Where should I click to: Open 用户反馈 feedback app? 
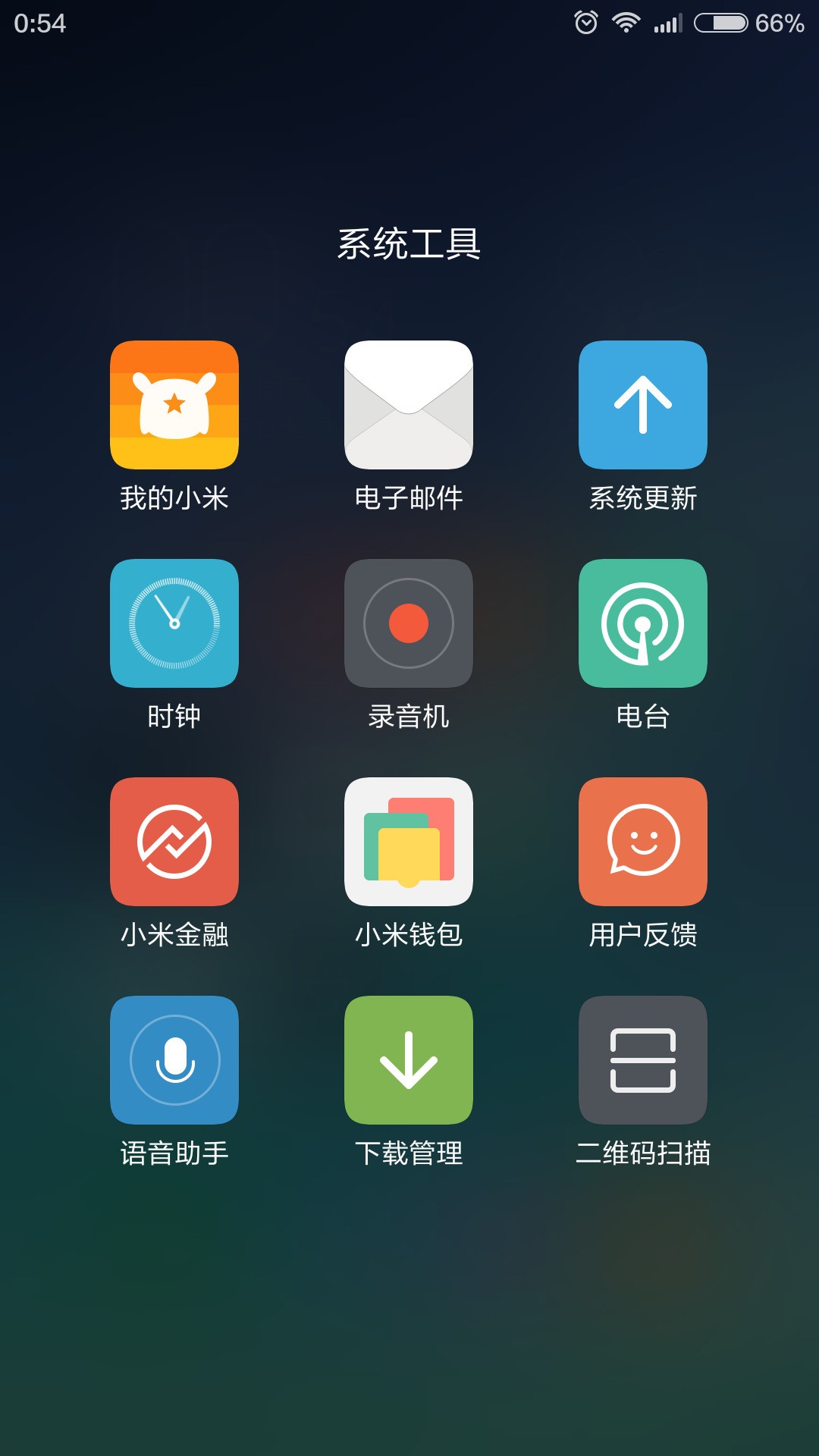pos(643,842)
